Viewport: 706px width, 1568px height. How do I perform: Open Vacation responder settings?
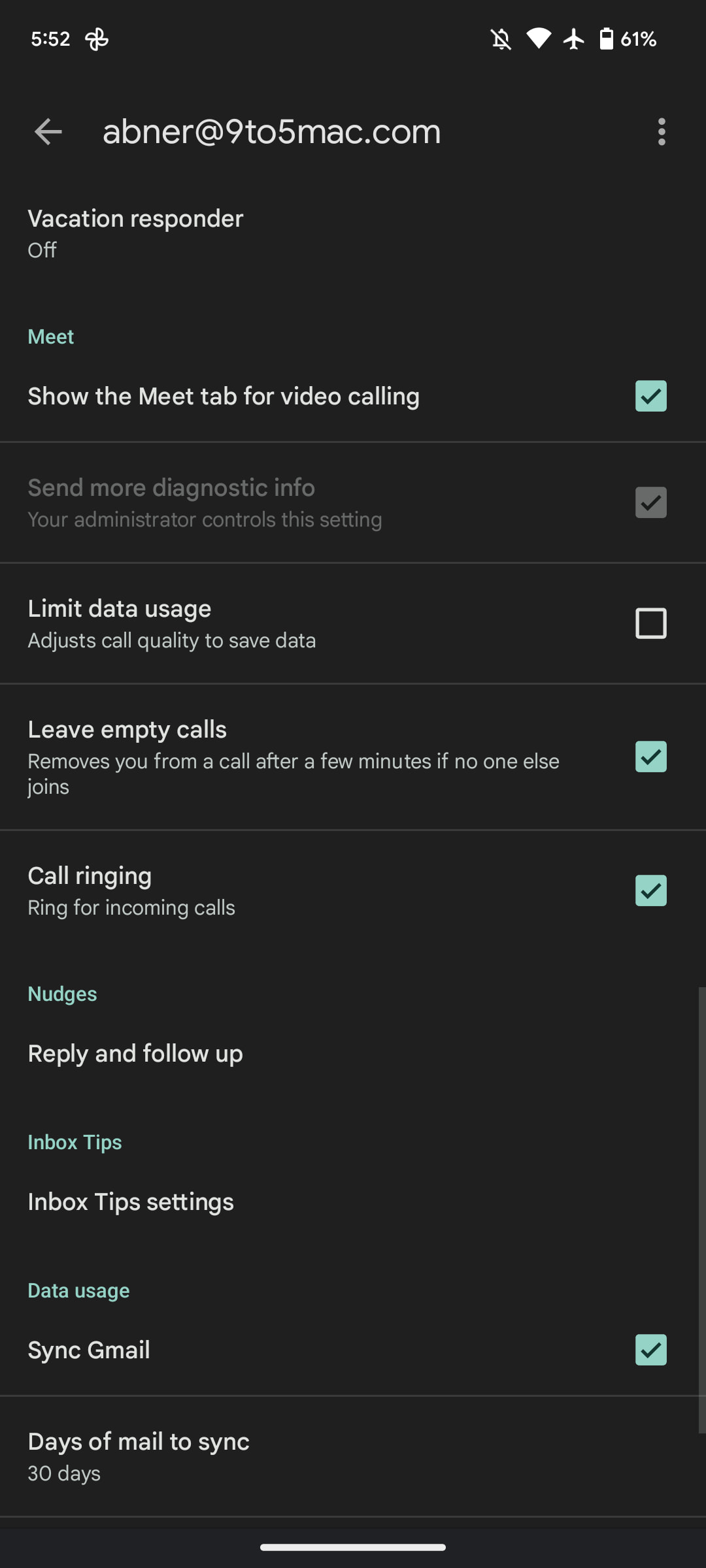135,233
